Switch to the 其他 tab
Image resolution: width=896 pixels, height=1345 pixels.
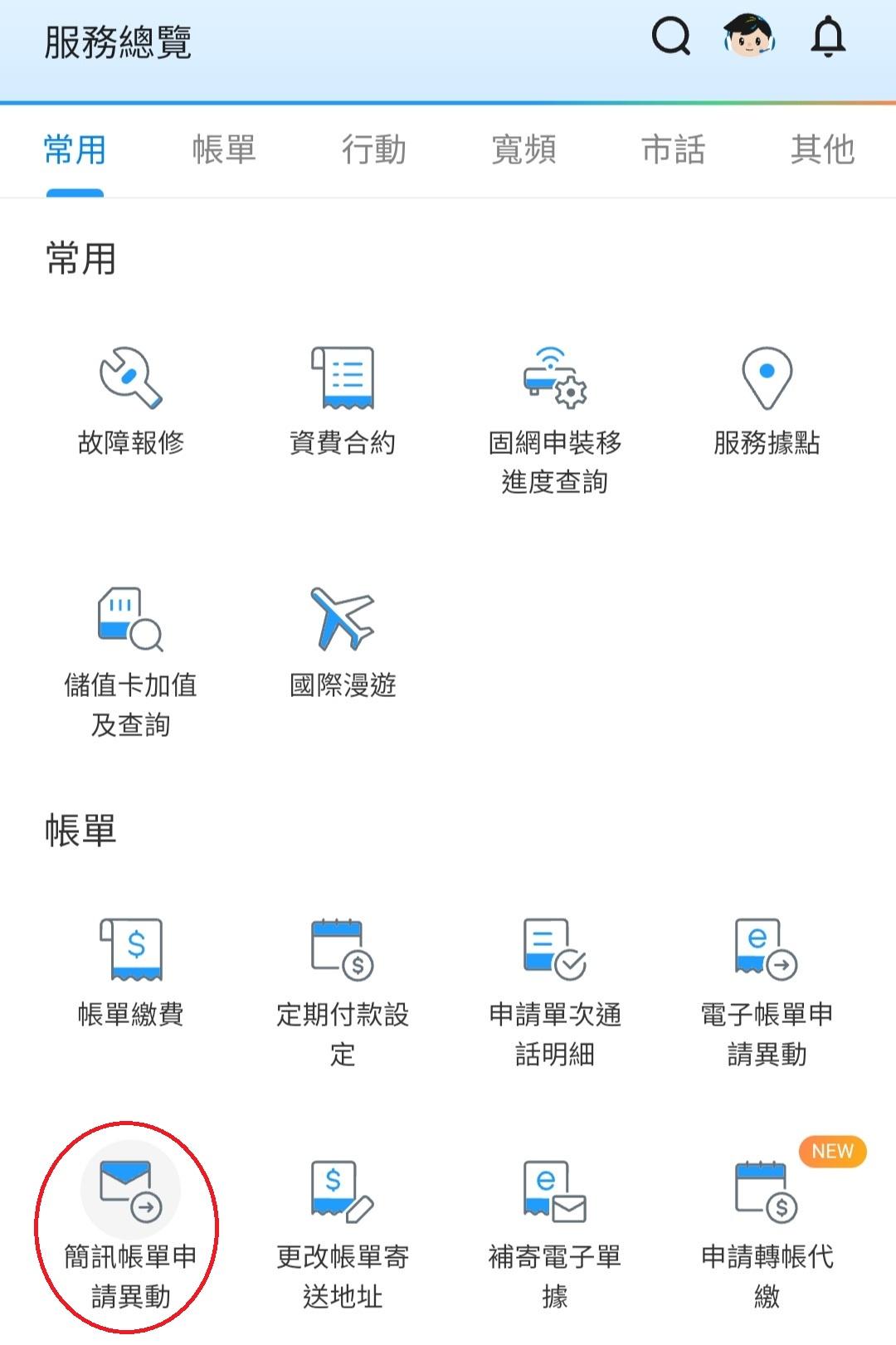tap(822, 150)
